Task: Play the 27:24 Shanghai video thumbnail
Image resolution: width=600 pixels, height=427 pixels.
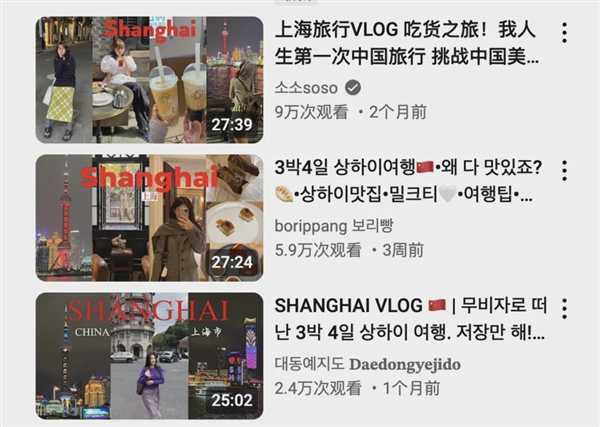Action: point(149,218)
